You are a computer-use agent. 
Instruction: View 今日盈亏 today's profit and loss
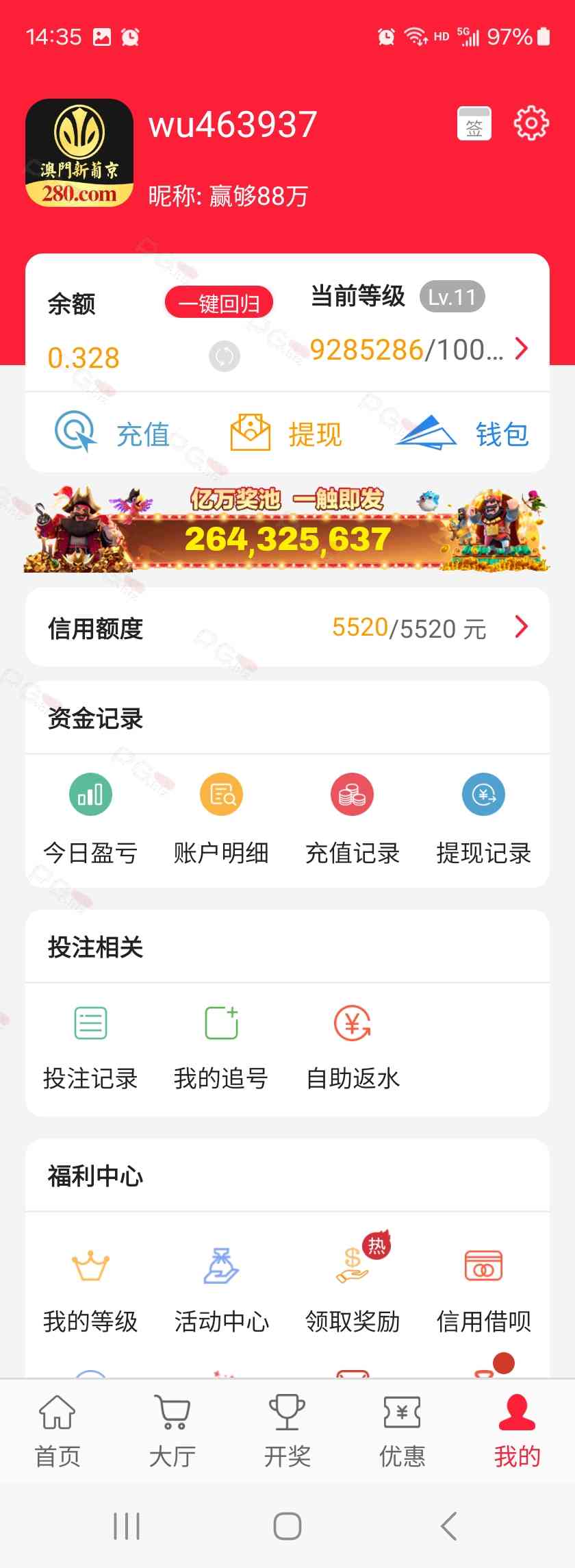pyautogui.click(x=90, y=817)
